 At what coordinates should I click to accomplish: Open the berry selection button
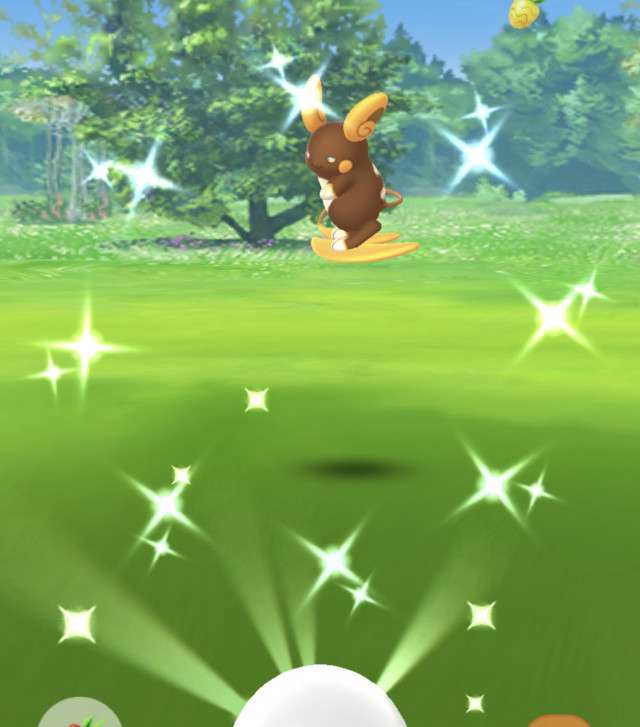click(x=82, y=714)
